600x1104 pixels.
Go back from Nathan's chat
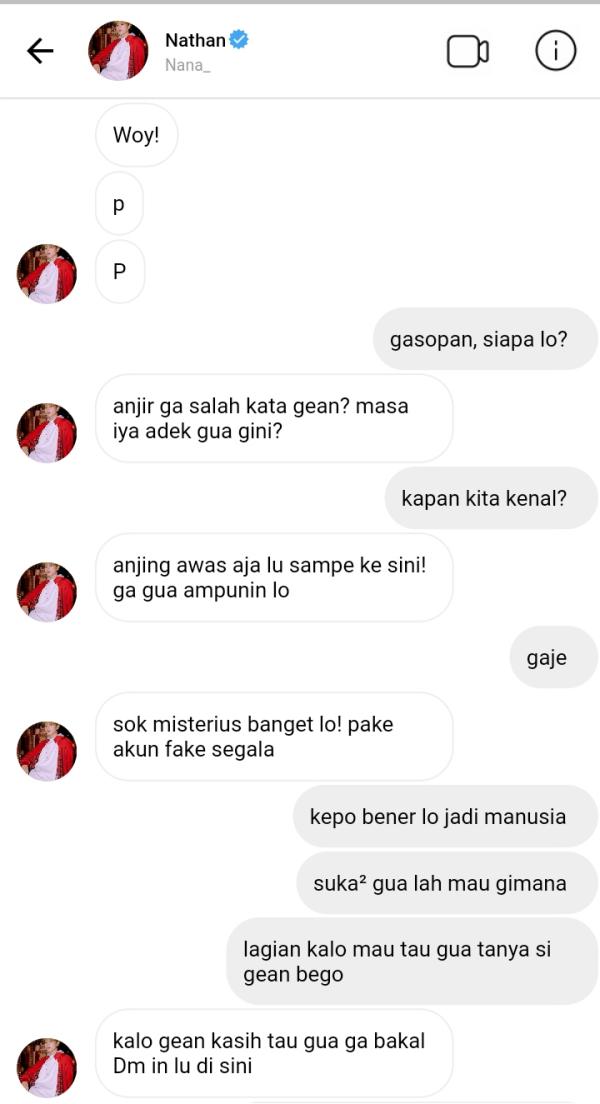pos(40,51)
